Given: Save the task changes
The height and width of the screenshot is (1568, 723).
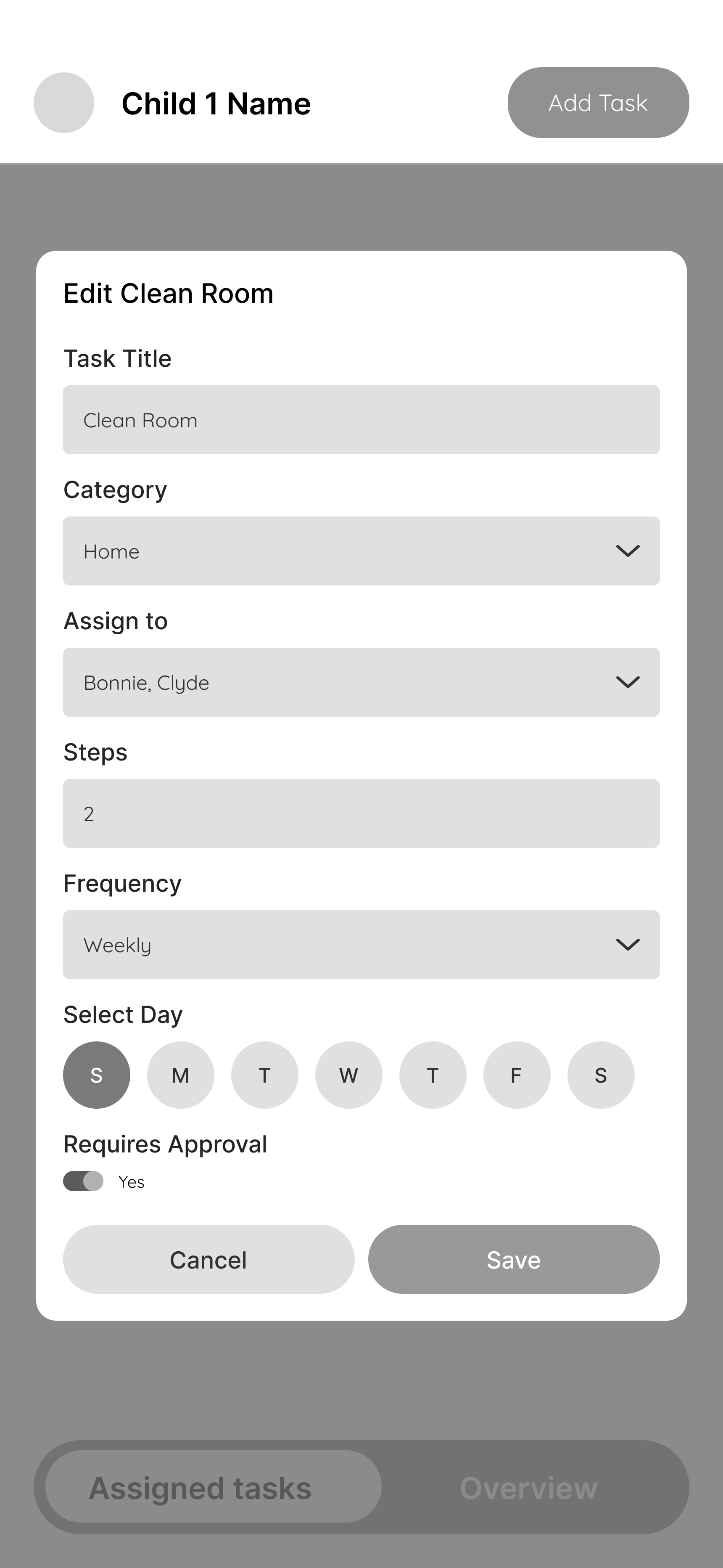Looking at the screenshot, I should click(513, 1259).
